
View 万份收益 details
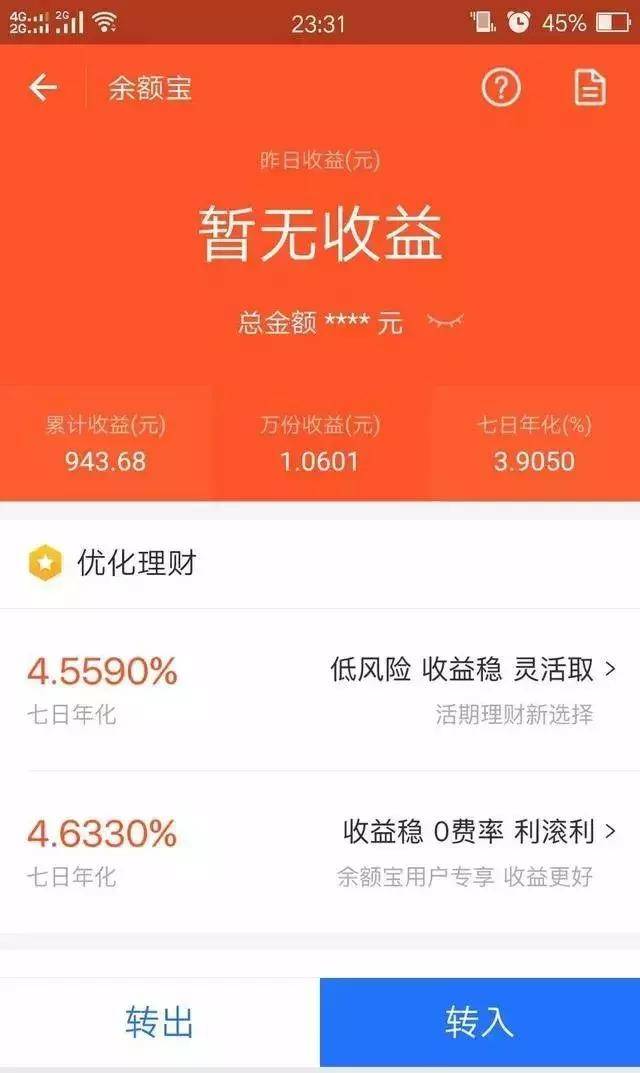(320, 443)
